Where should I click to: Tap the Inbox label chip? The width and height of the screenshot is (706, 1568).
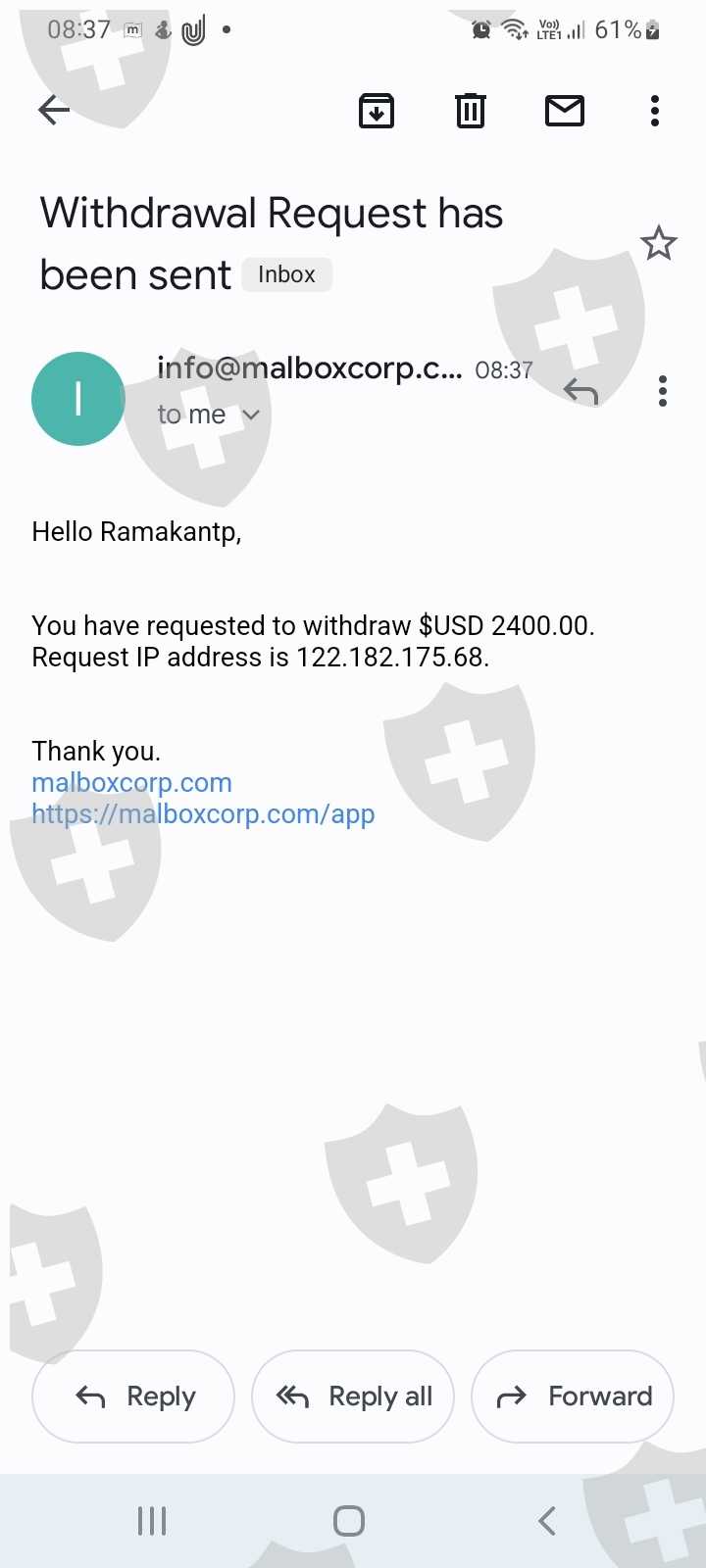tap(286, 274)
